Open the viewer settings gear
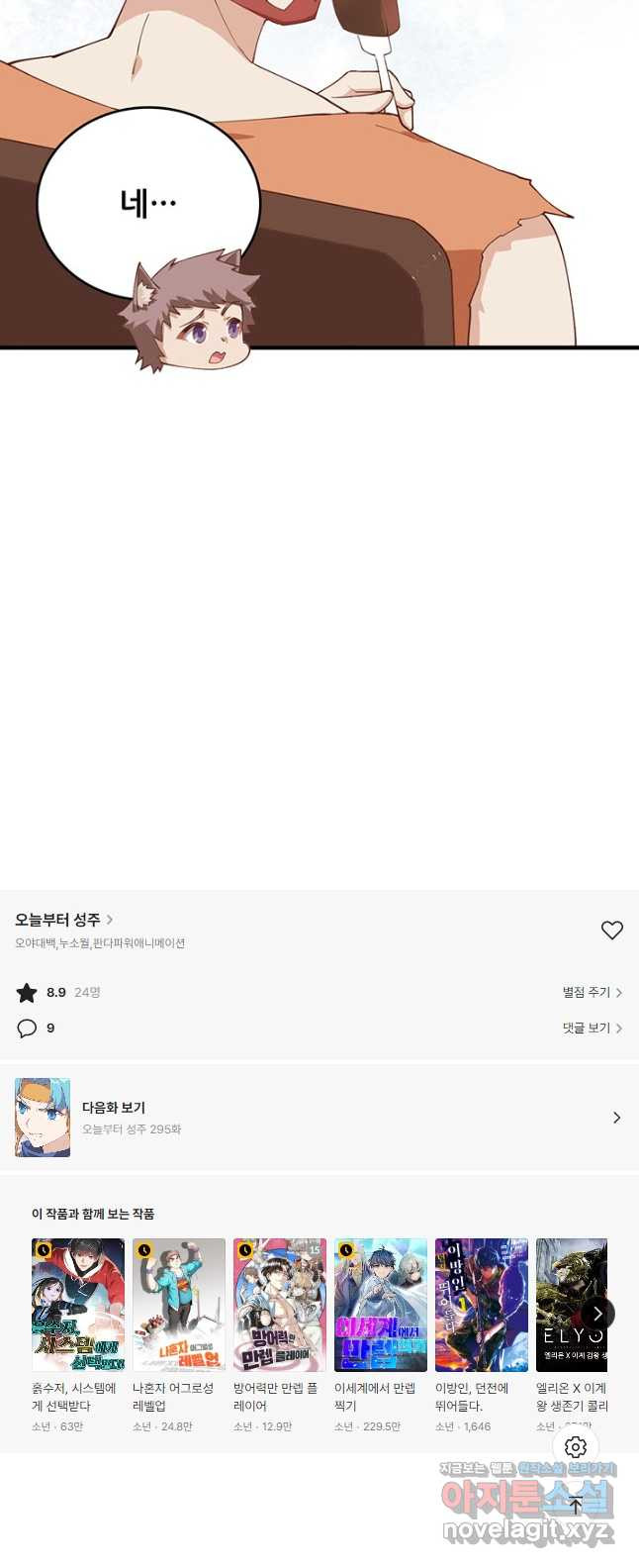This screenshot has width=639, height=1568. [576, 1447]
